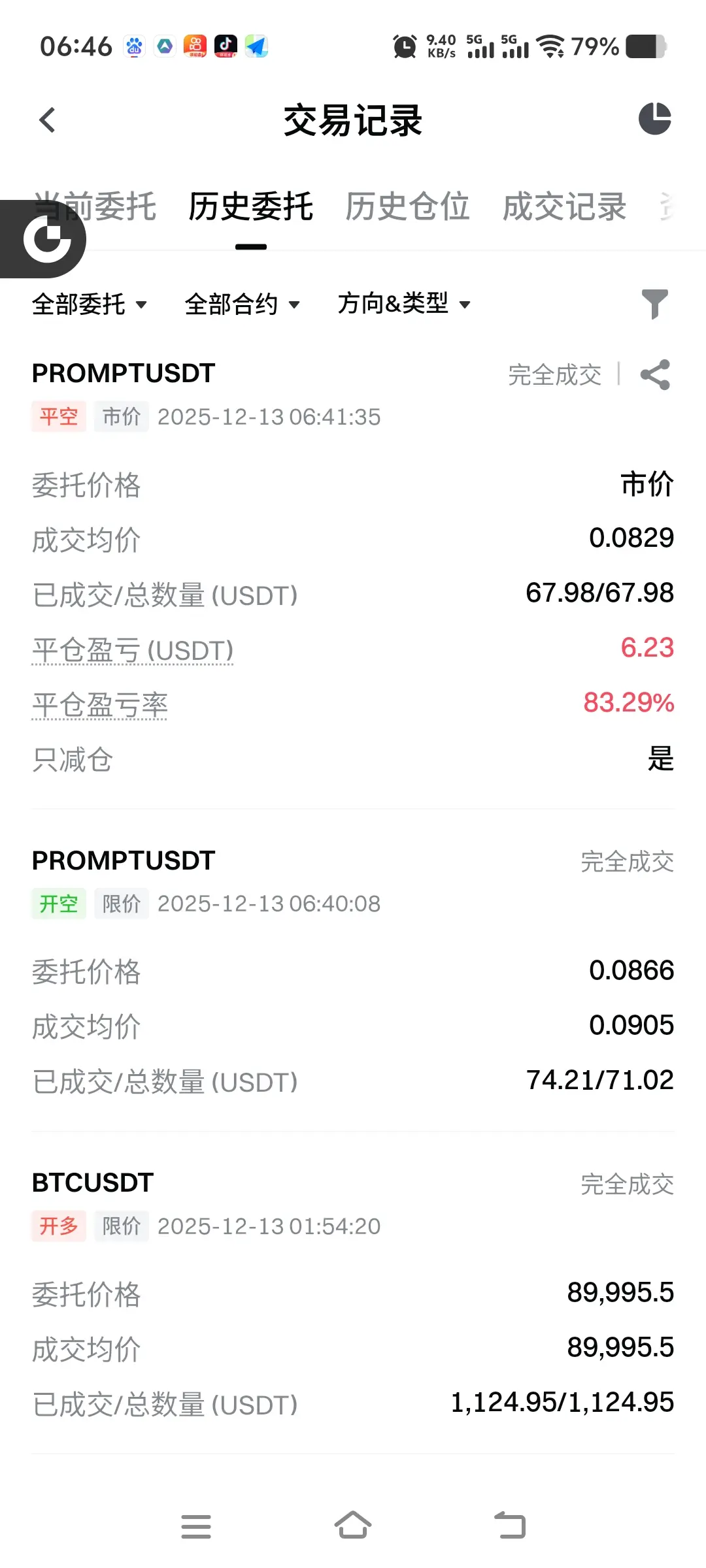
Task: Expand the 全部合约 dropdown
Action: tap(243, 304)
